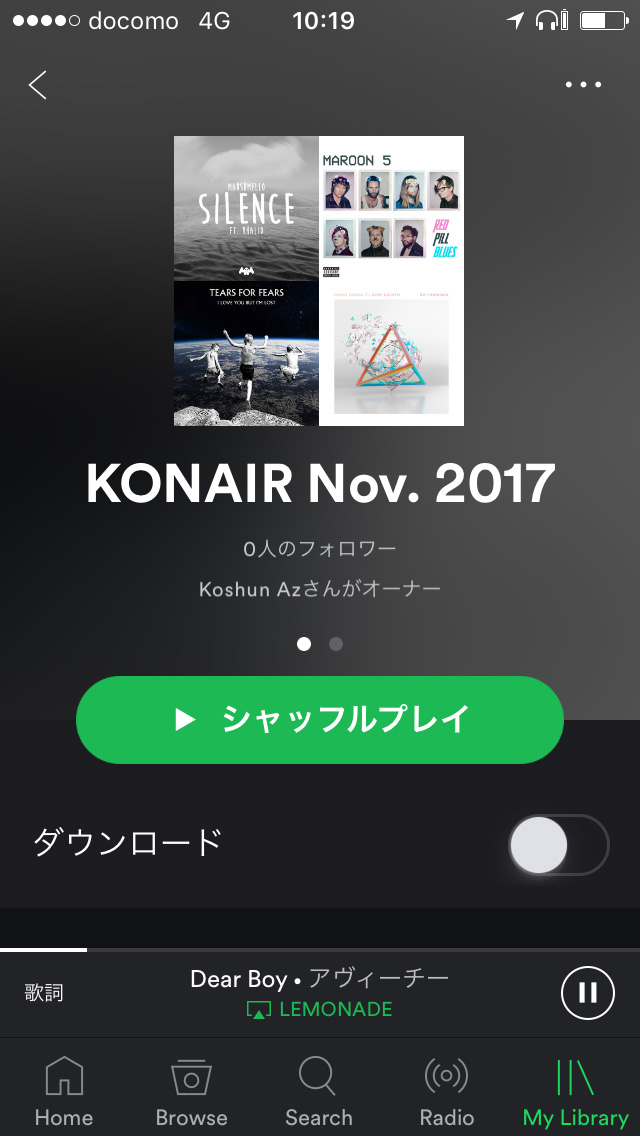Image resolution: width=640 pixels, height=1136 pixels.
Task: Switch to the Search tab
Action: point(318,1092)
